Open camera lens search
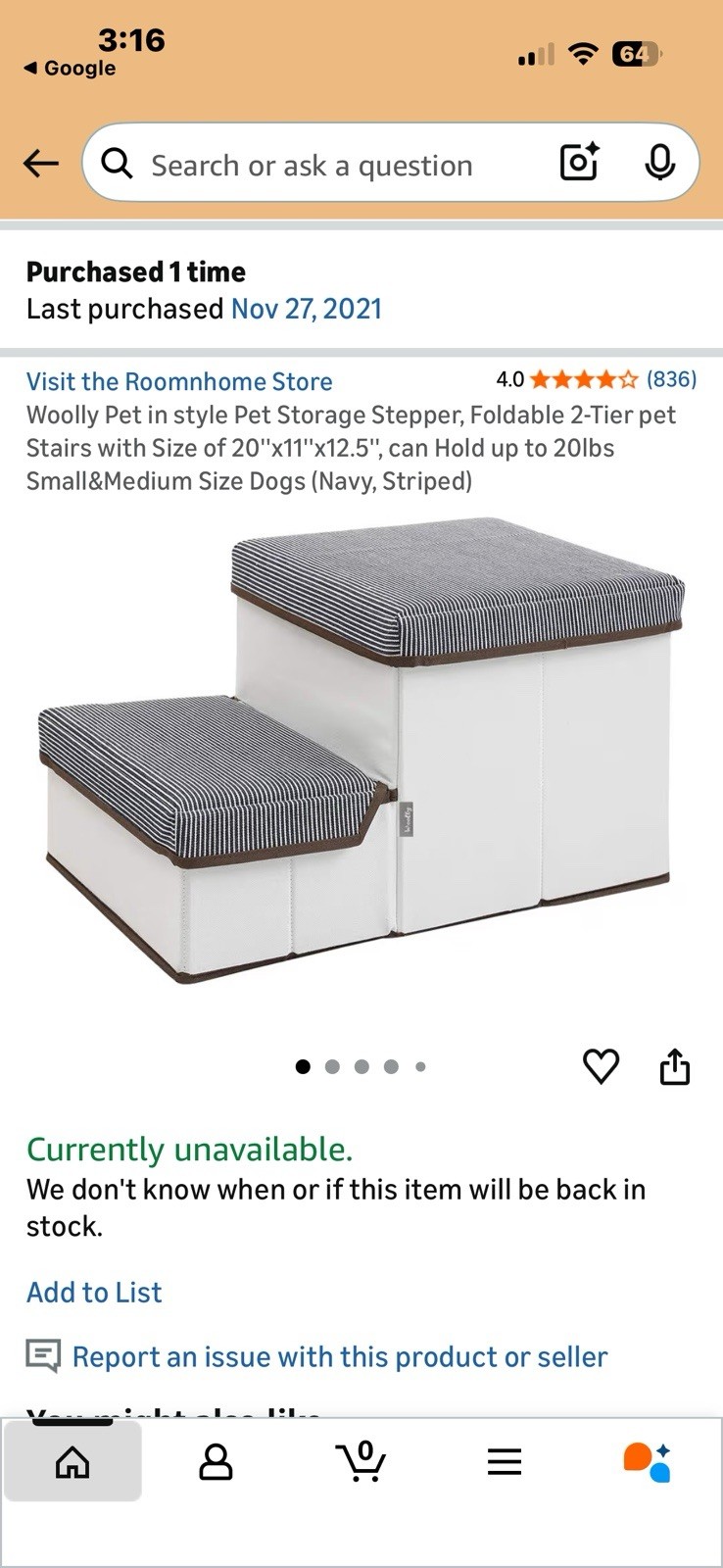This screenshot has width=723, height=1568. 579,163
